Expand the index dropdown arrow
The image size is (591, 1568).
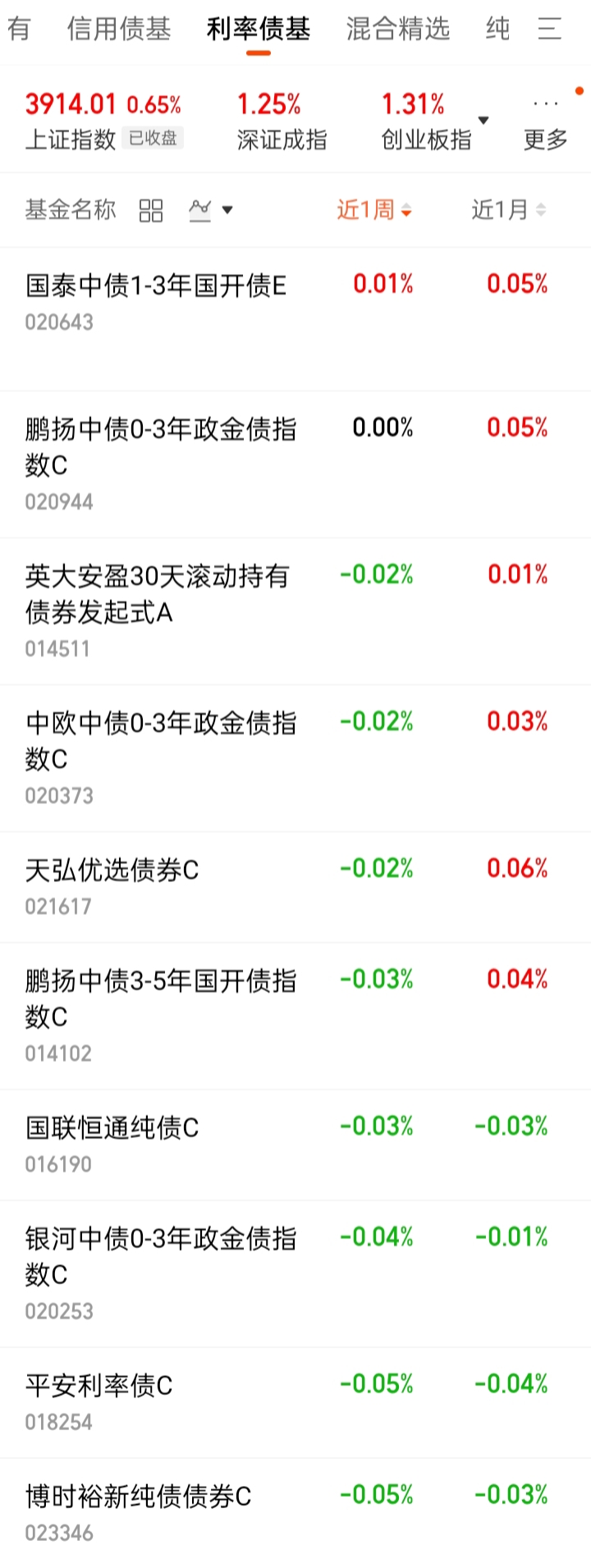click(x=483, y=121)
